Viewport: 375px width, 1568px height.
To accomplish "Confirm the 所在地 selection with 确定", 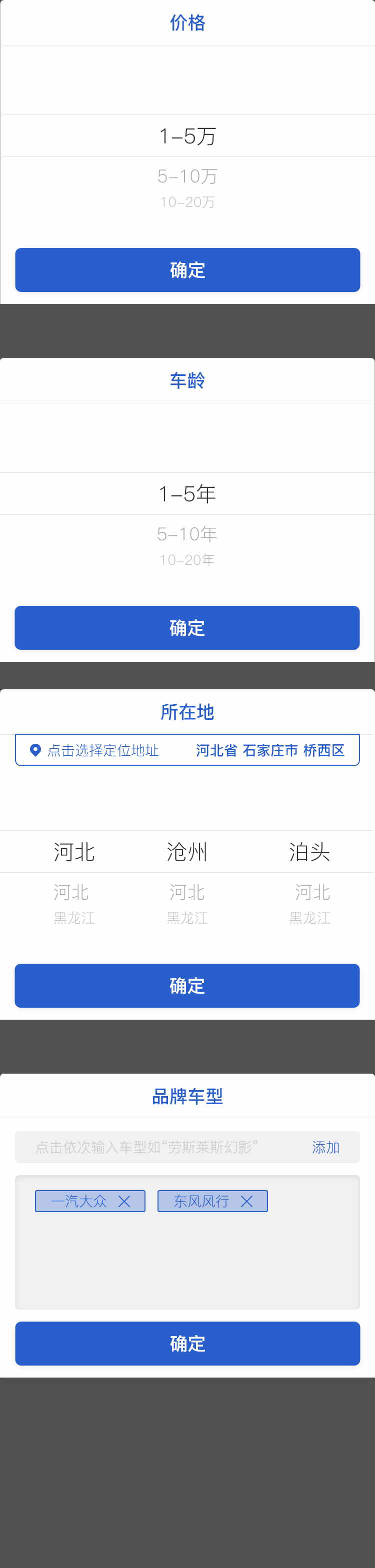I will [187, 986].
